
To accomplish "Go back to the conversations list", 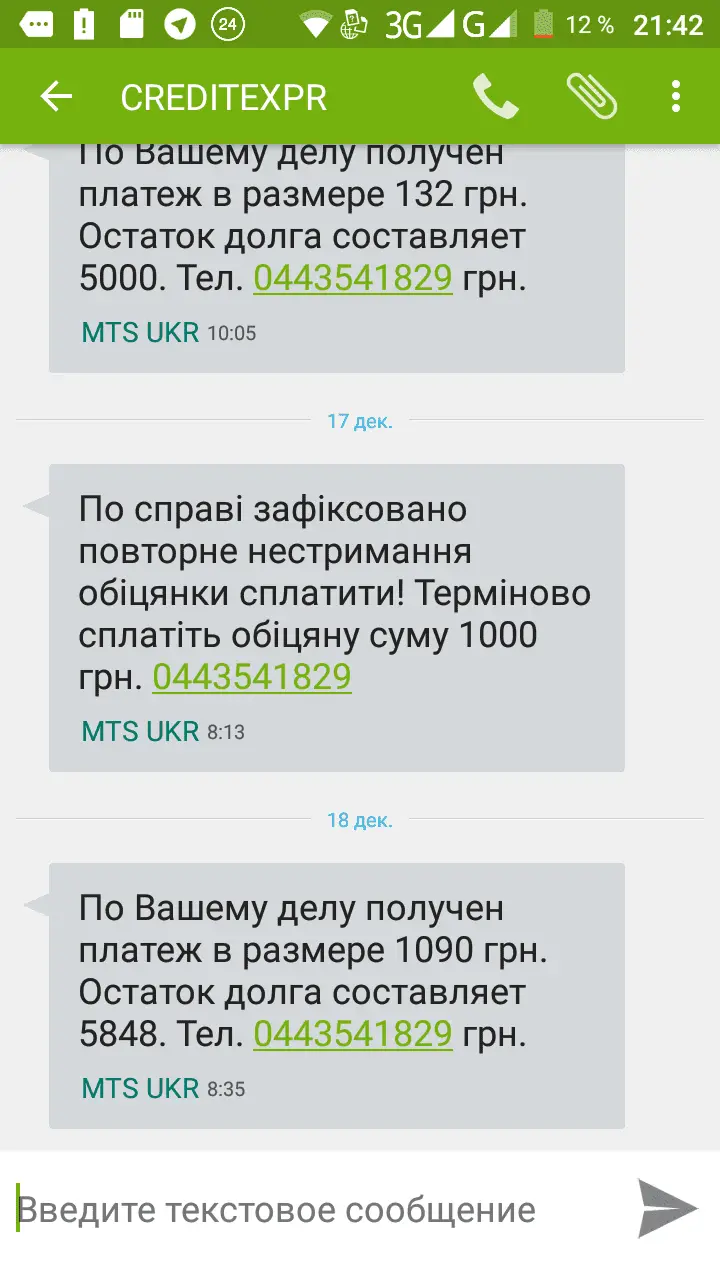I will (x=56, y=97).
